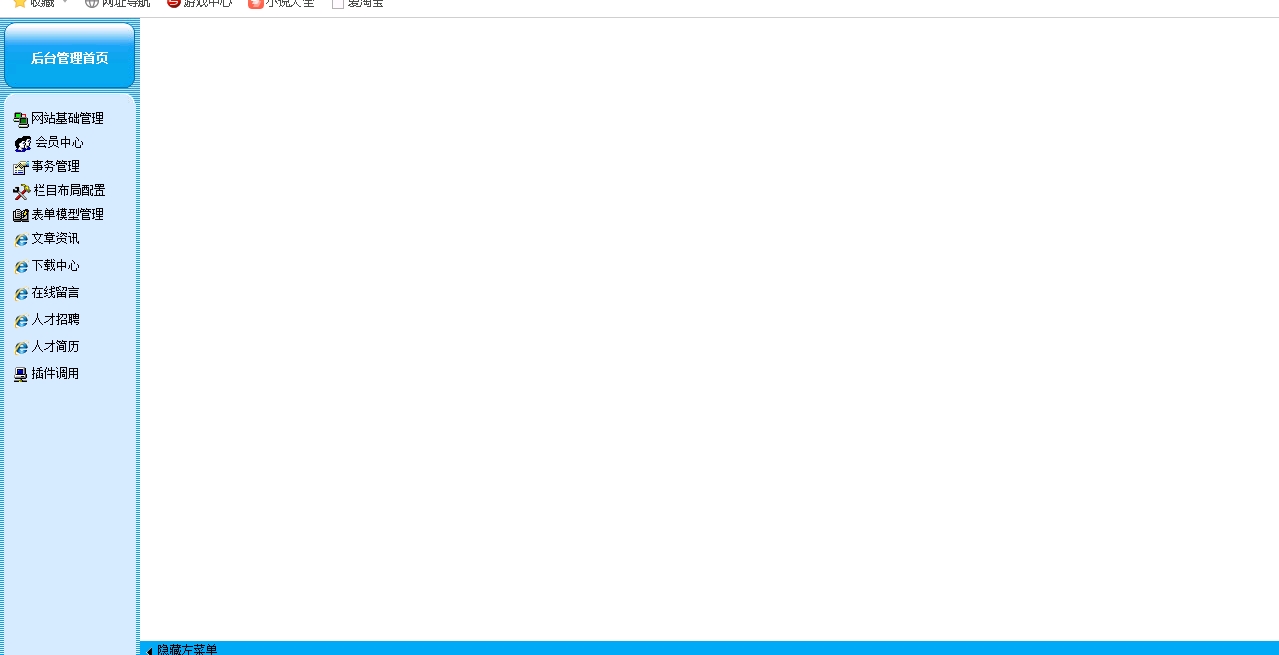Open the 文章资讯 section
Image resolution: width=1279 pixels, height=655 pixels.
pyautogui.click(x=55, y=239)
